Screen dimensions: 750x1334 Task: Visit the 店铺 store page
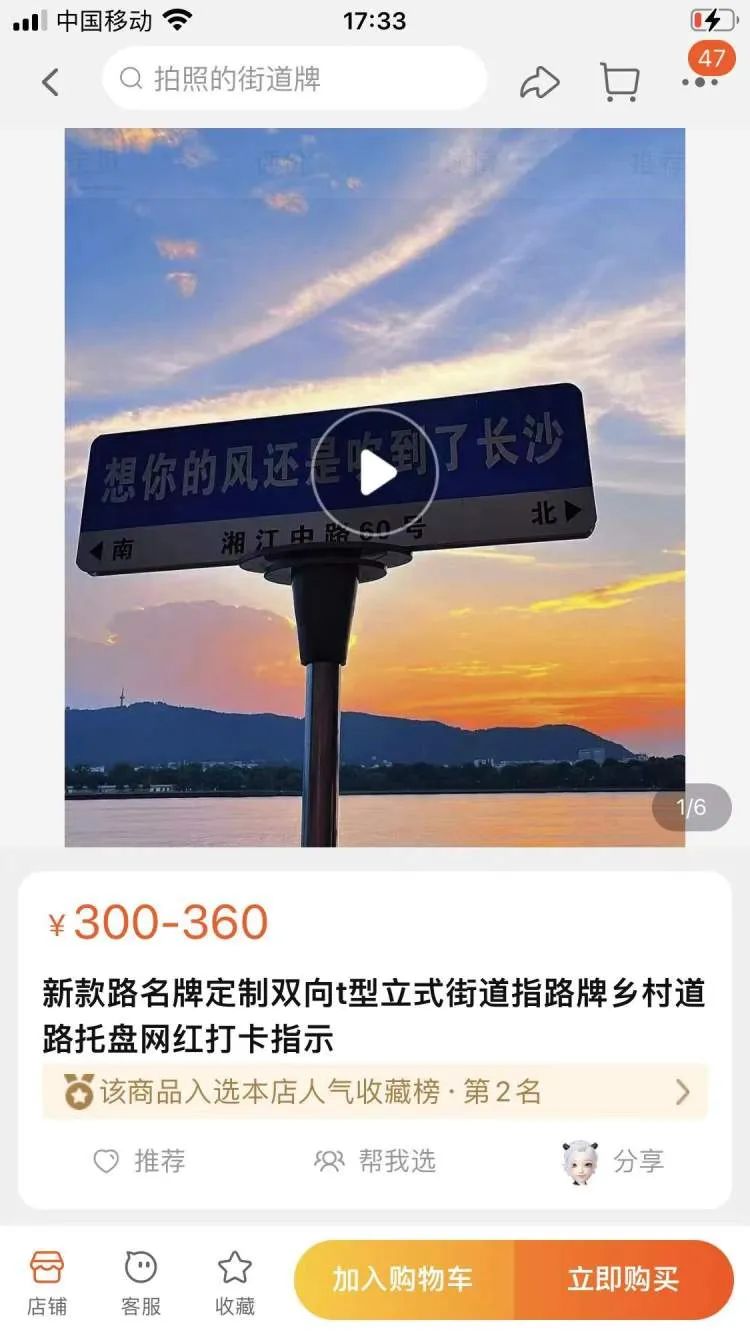click(x=47, y=1281)
